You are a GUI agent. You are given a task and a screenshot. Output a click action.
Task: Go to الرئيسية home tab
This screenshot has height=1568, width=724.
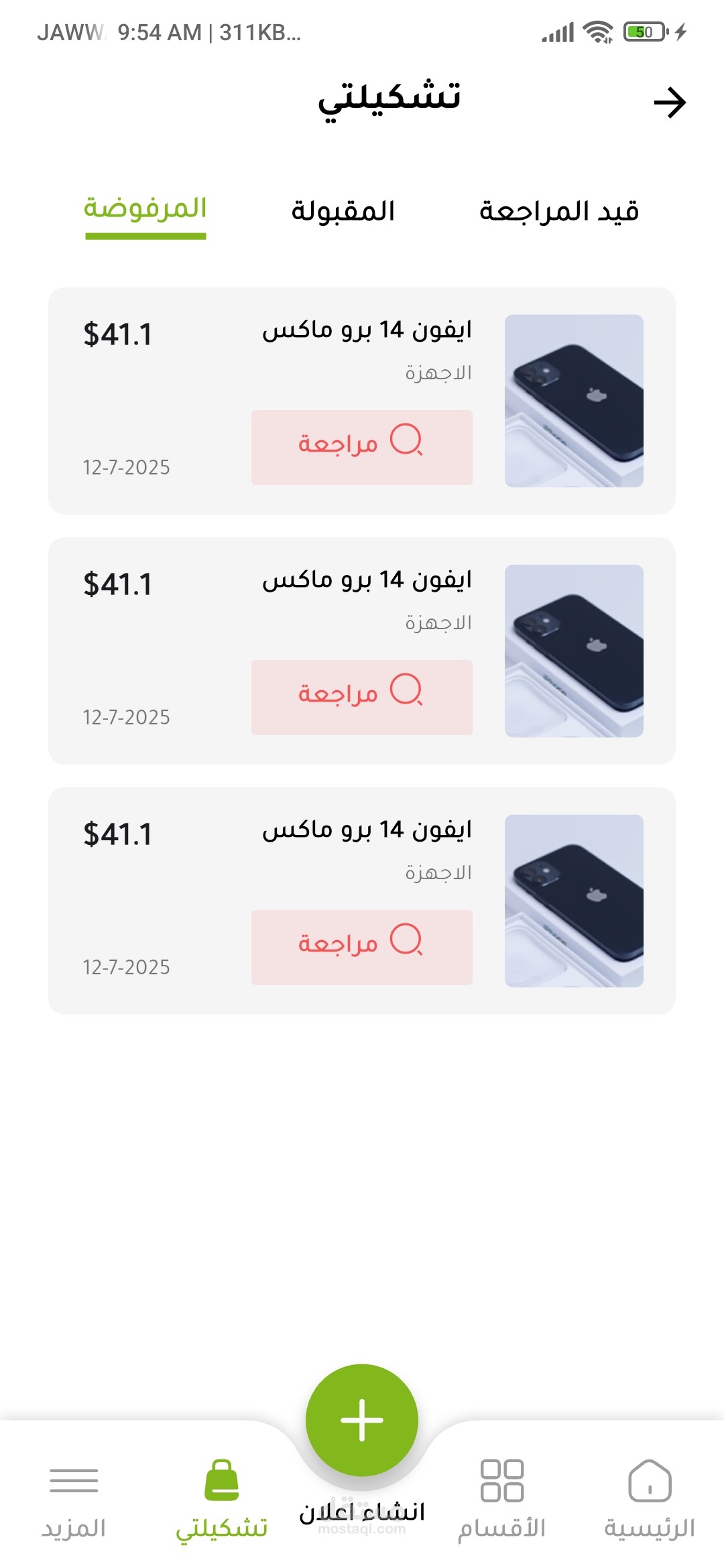[649, 1498]
